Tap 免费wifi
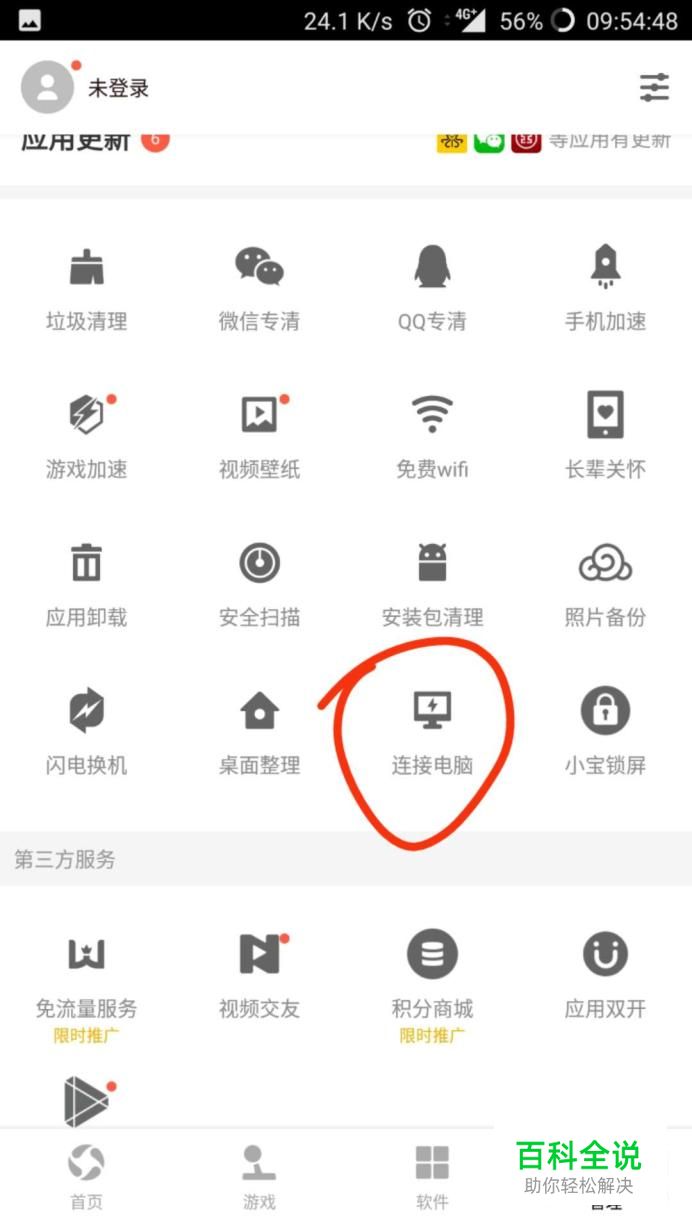The height and width of the screenshot is (1230, 692). coord(432,436)
